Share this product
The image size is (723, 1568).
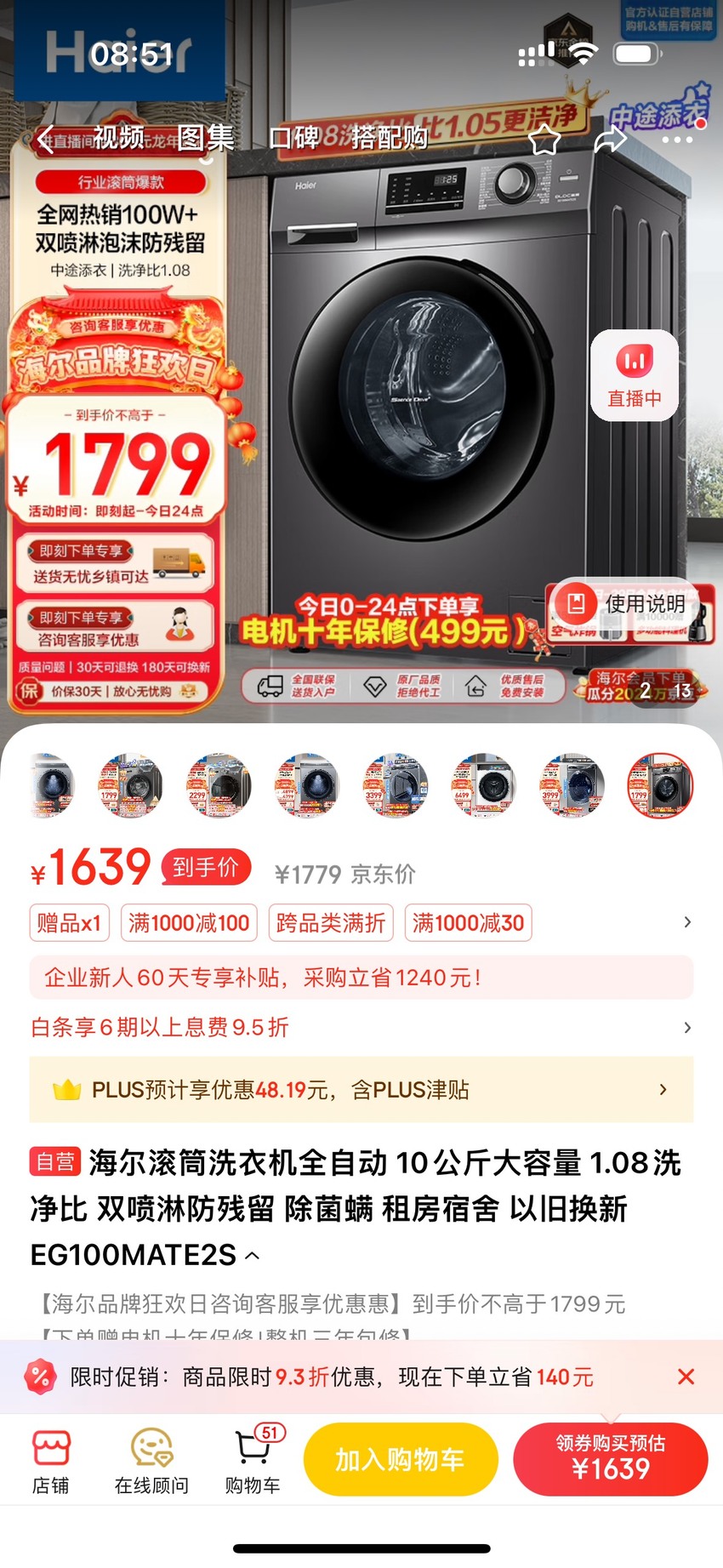click(x=610, y=140)
